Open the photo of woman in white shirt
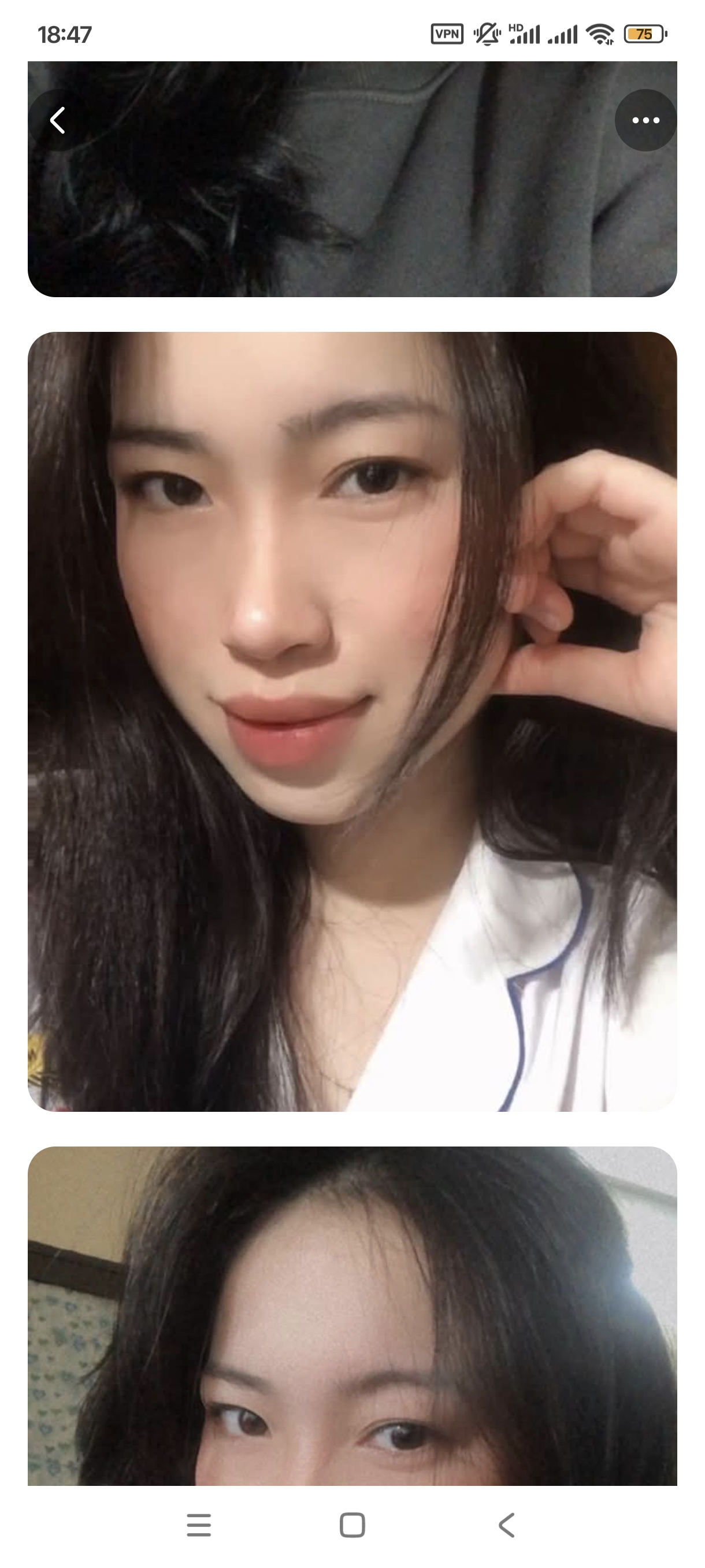The height and width of the screenshot is (1568, 705). tap(352, 722)
